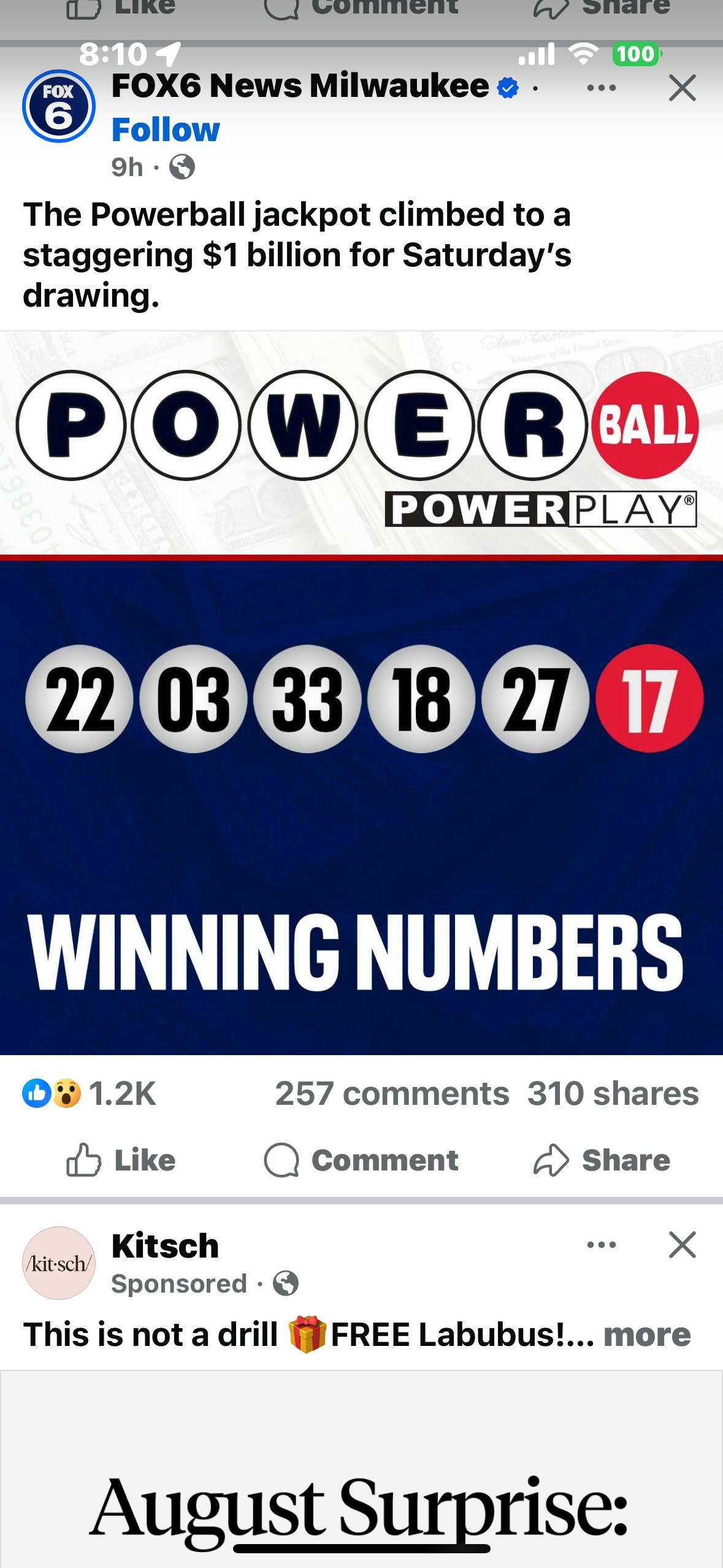723x1568 pixels.
Task: Dismiss the Kitsch sponsored ad
Action: tap(683, 1245)
